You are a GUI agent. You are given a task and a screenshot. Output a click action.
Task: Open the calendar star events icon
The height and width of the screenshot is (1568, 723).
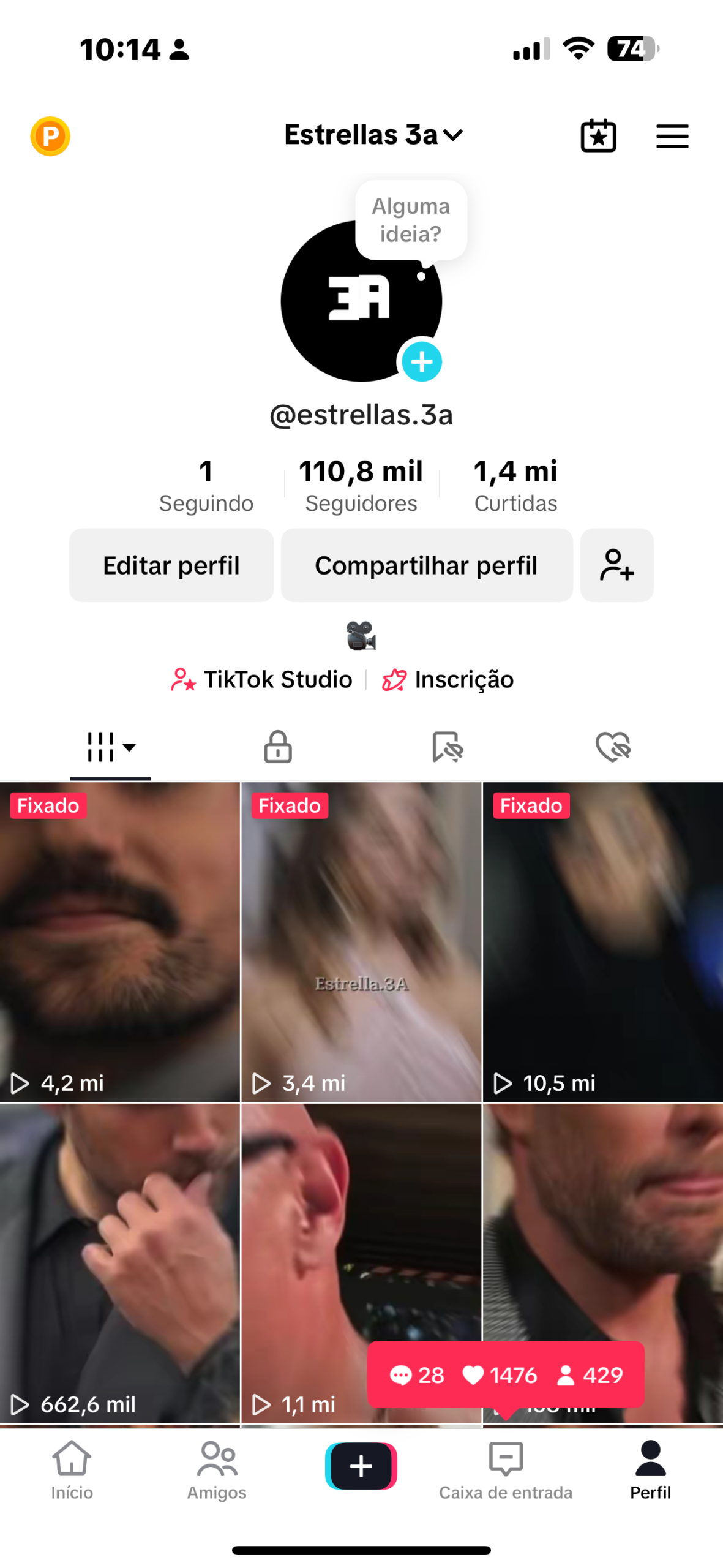tap(598, 136)
